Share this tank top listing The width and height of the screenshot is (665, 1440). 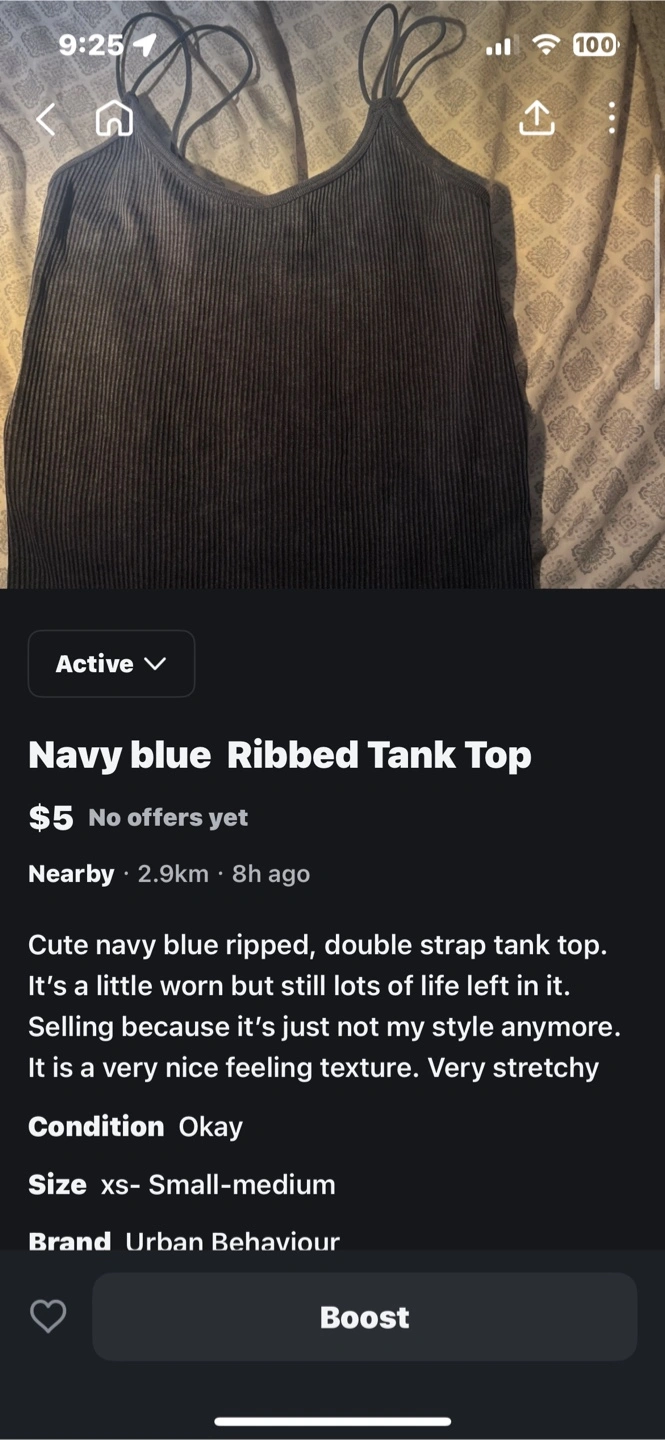coord(537,117)
